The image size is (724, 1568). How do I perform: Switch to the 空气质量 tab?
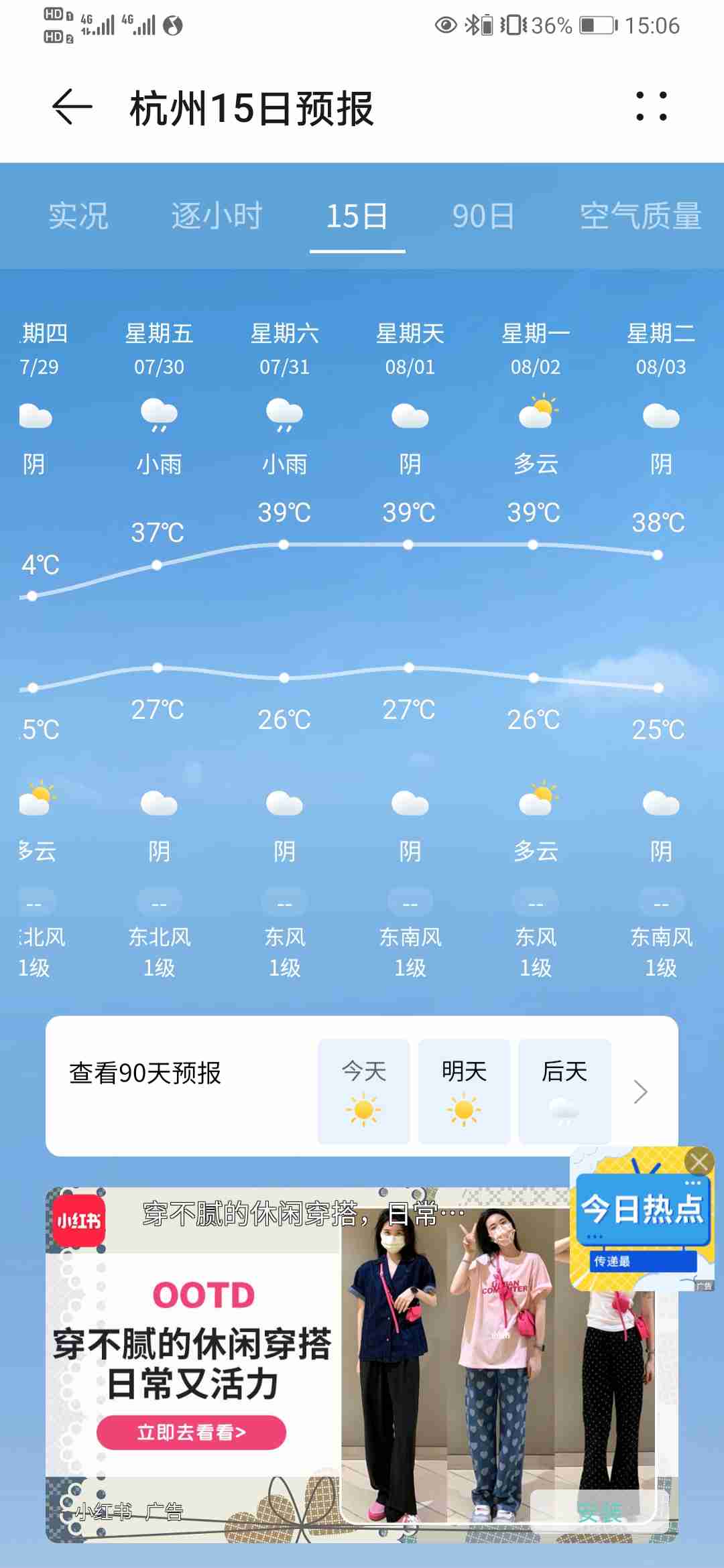pos(640,216)
